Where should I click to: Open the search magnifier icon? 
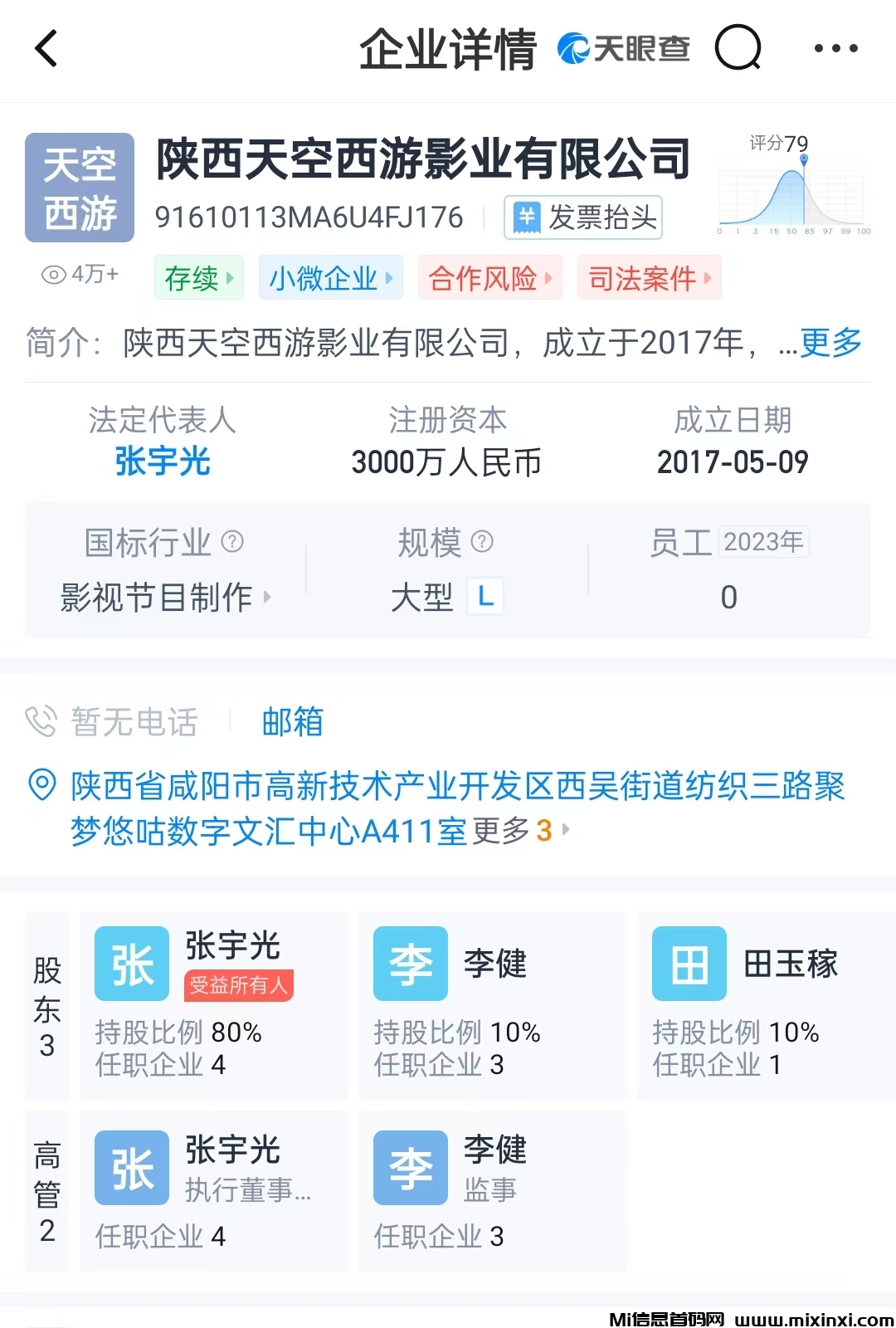pos(737,48)
